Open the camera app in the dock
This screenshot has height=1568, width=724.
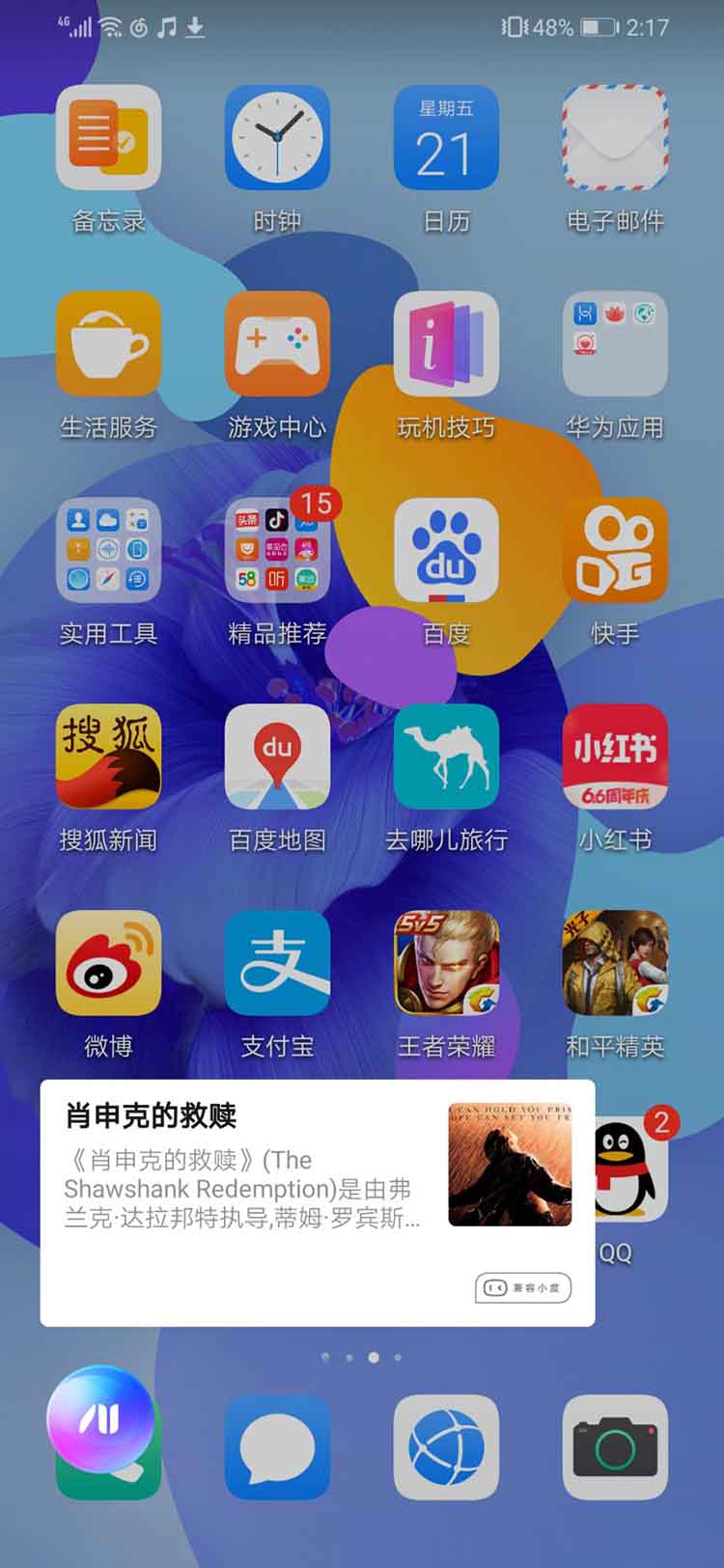point(615,1446)
